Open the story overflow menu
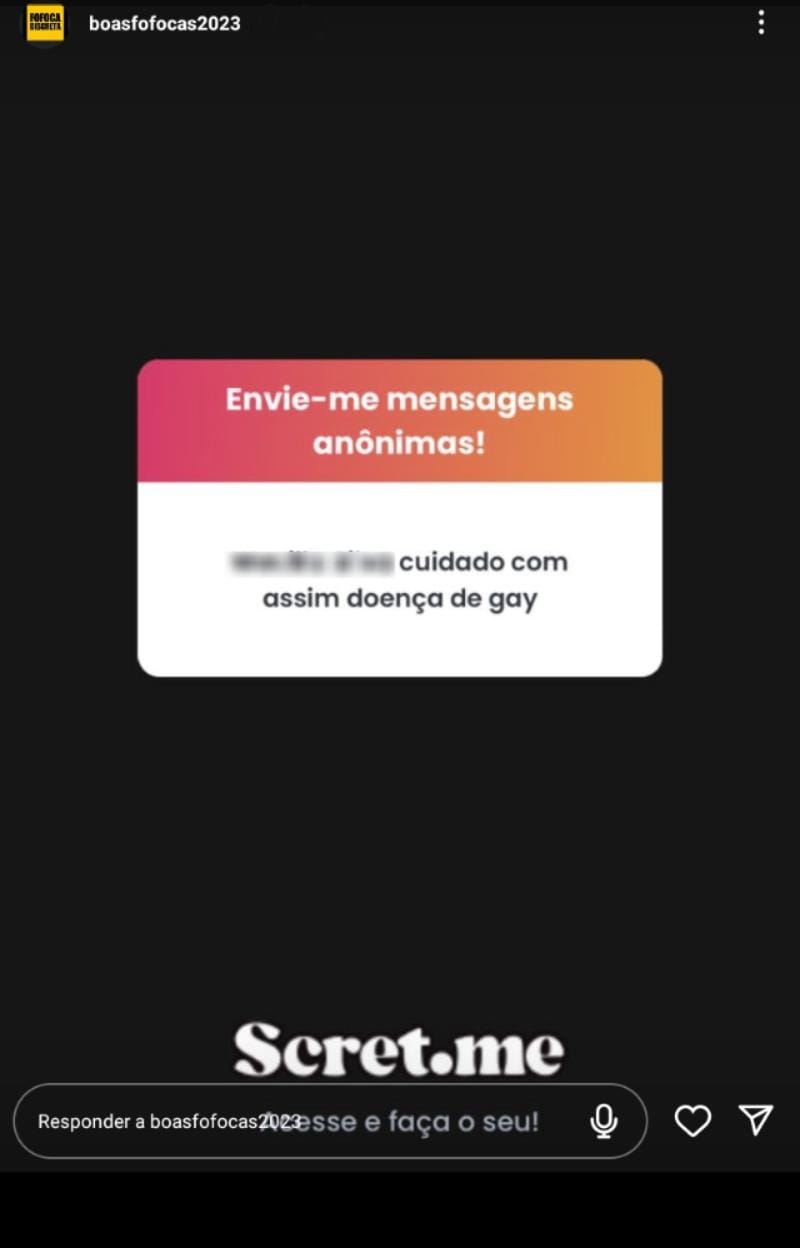Screen dimensions: 800x1248 coord(761,23)
